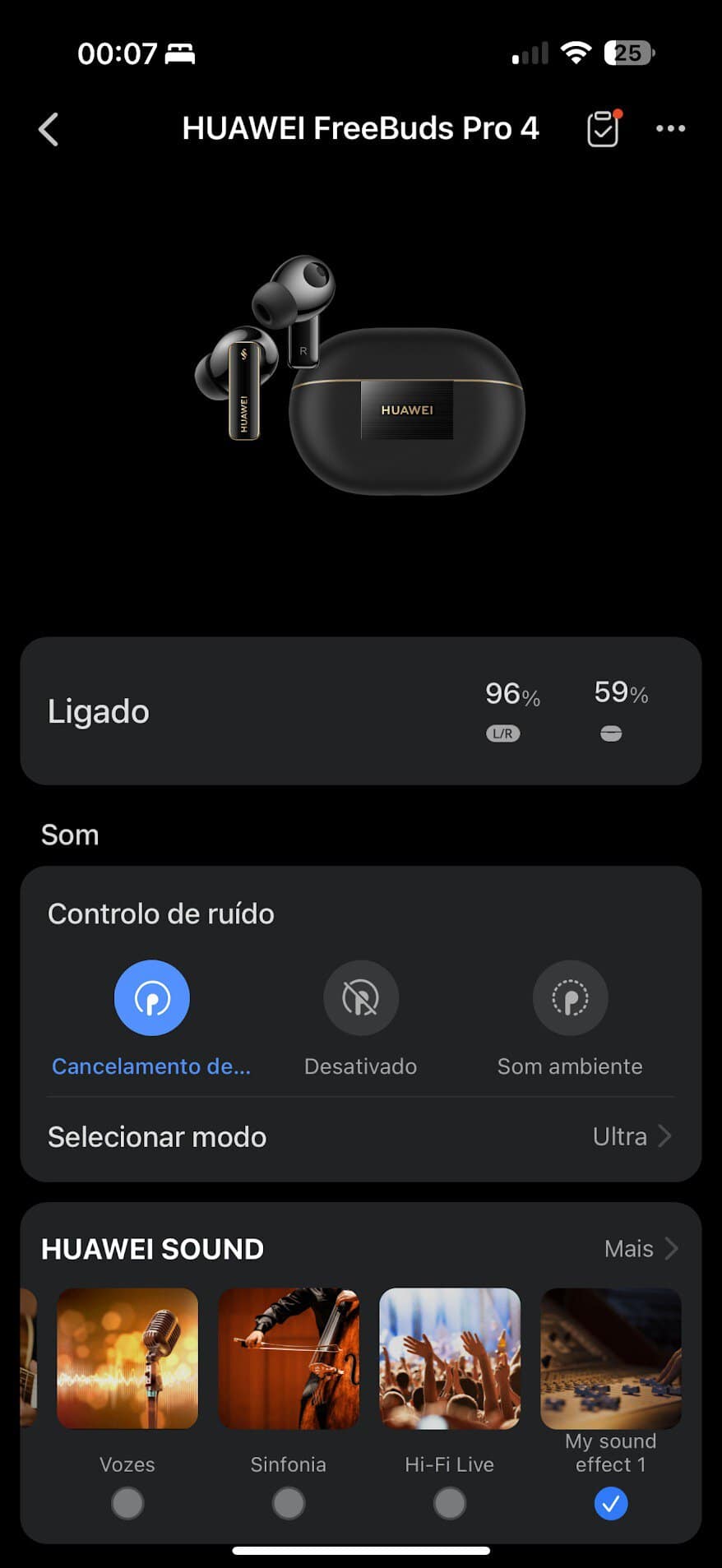This screenshot has width=722, height=1568.
Task: Deselect My sound effect 1
Action: [x=611, y=1503]
